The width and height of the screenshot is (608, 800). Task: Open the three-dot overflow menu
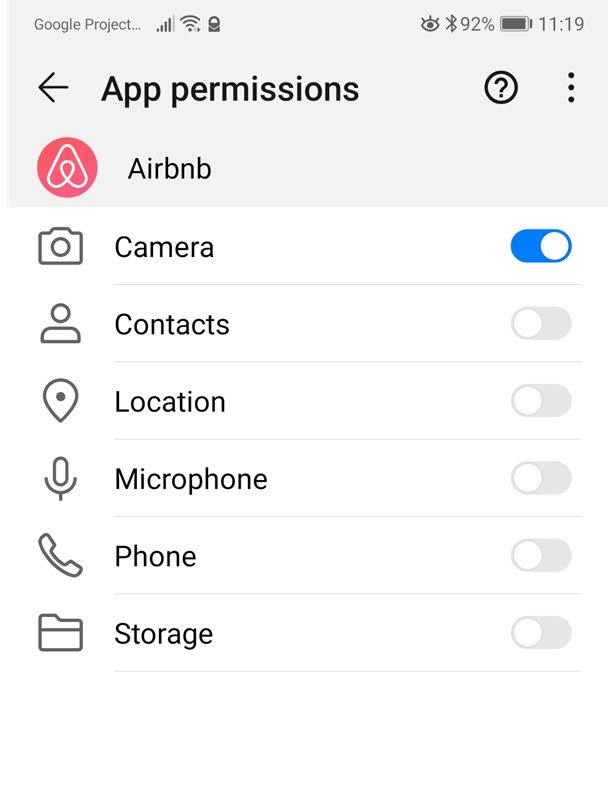(x=570, y=88)
